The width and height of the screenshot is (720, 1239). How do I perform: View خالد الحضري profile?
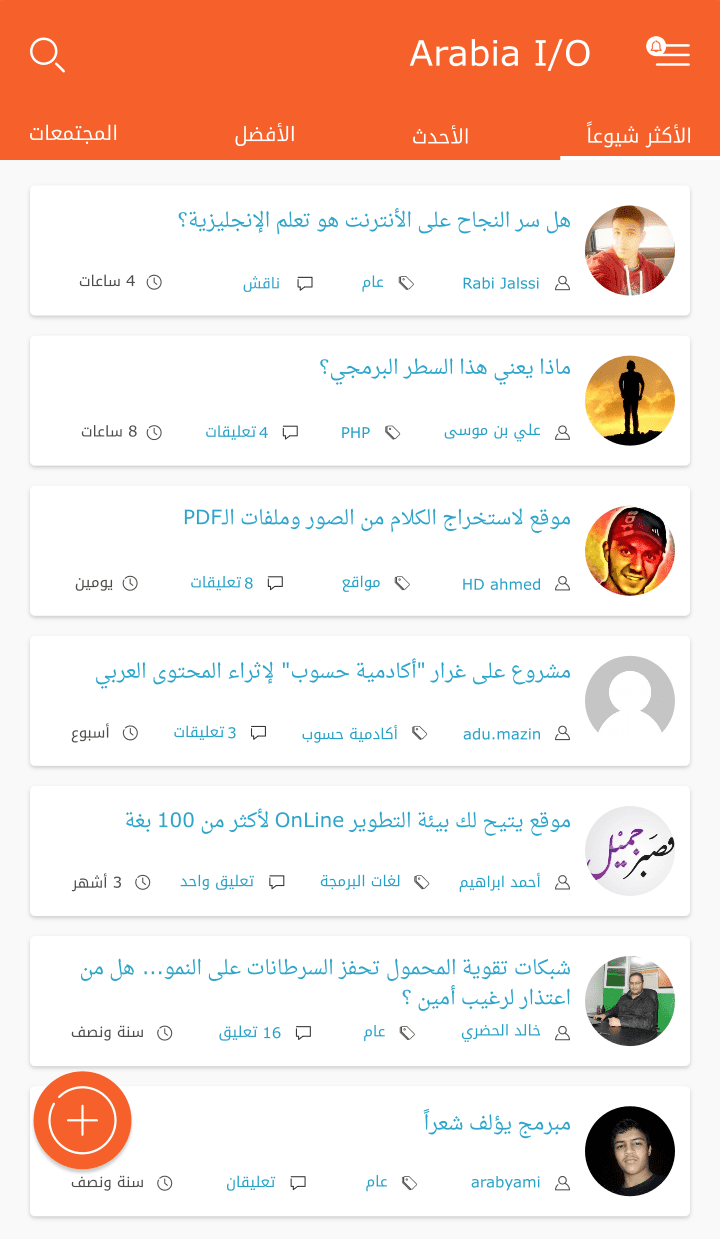click(x=500, y=1031)
